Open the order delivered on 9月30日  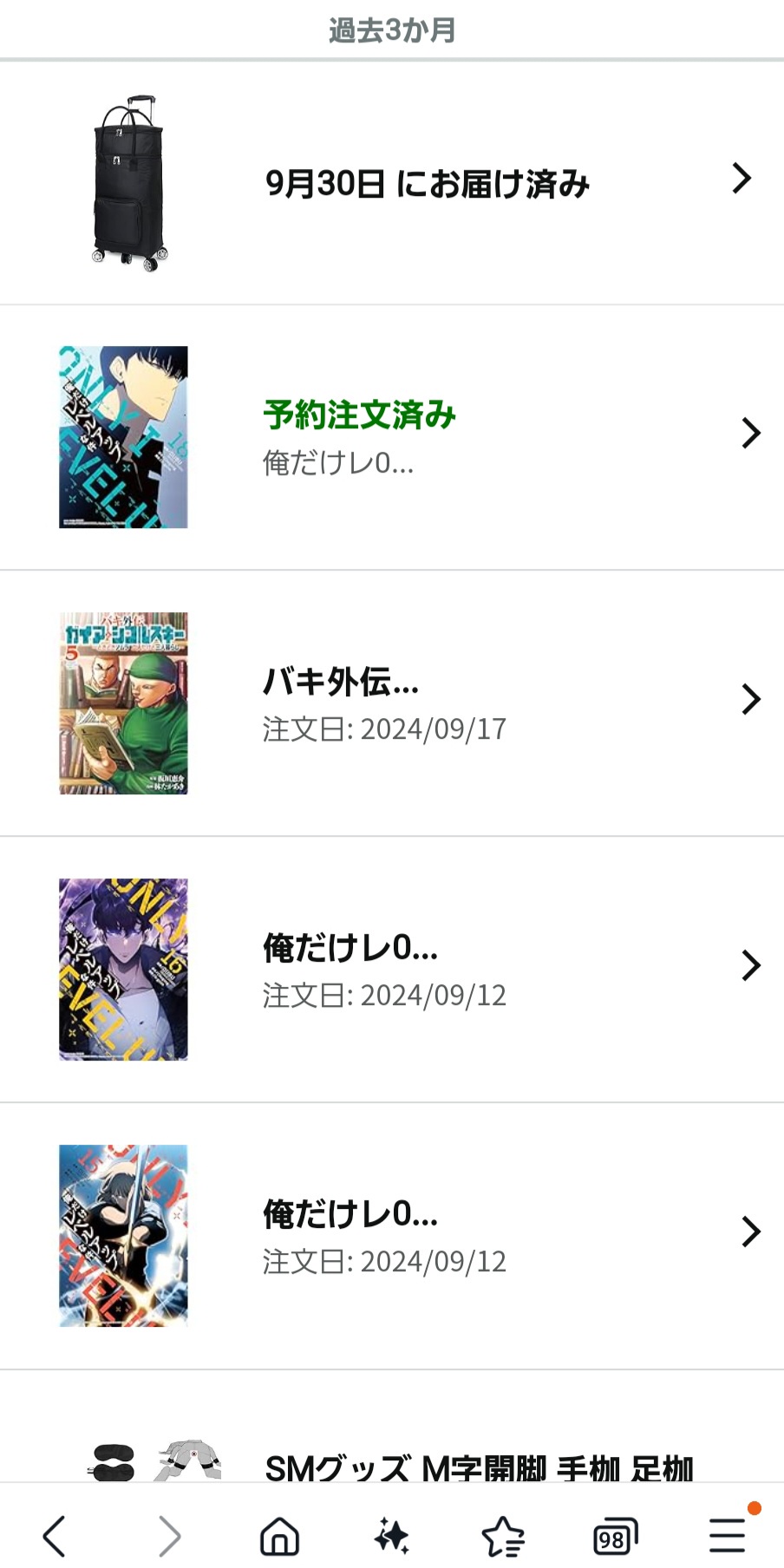click(427, 184)
